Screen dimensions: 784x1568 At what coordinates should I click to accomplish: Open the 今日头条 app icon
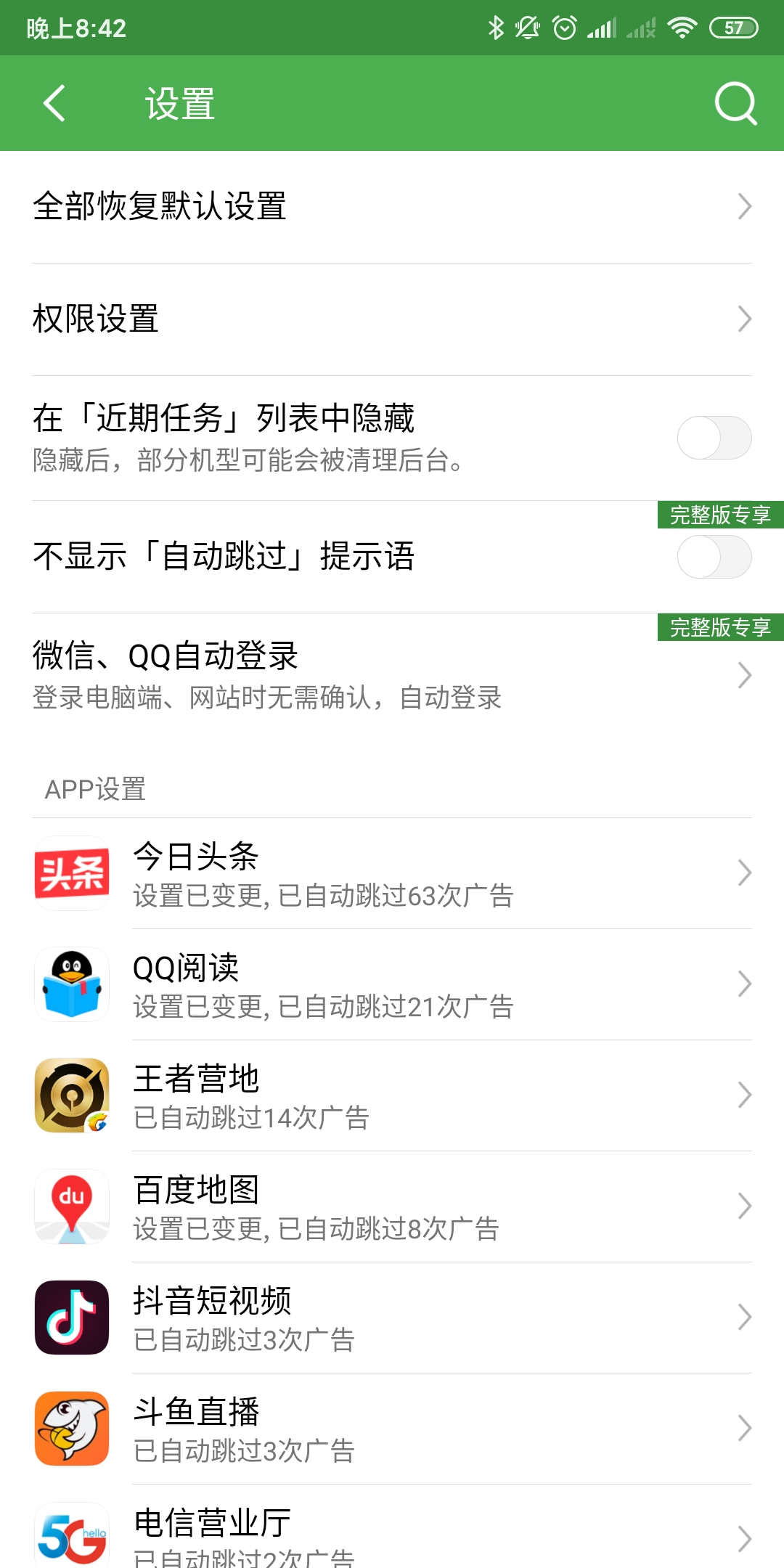pos(70,873)
